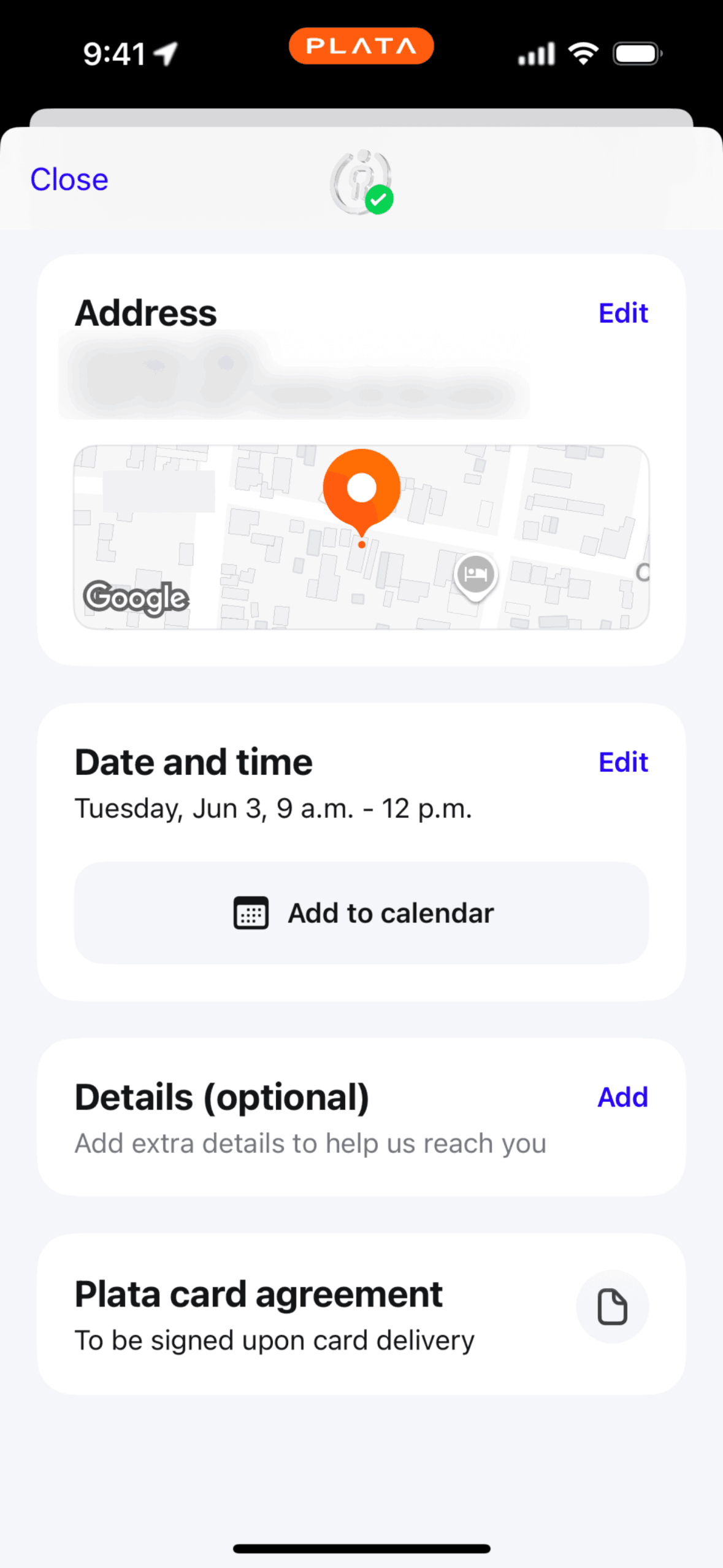Tap the Wi-Fi indicator in the status bar
723x1568 pixels.
point(583,53)
